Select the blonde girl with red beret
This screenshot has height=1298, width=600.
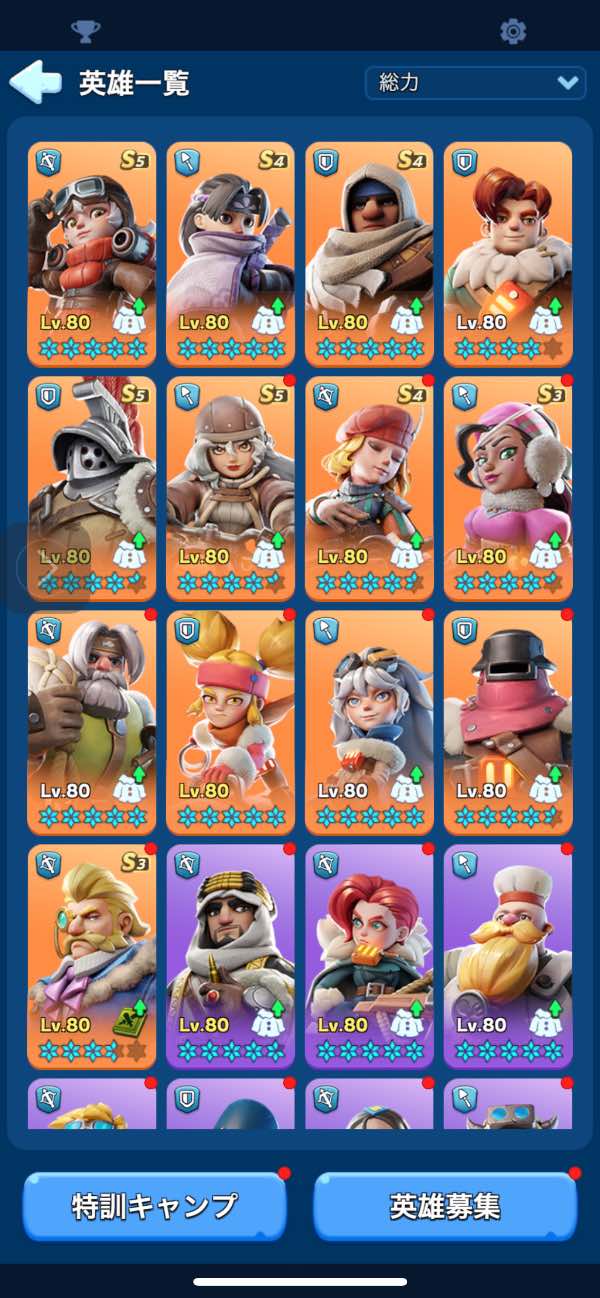[x=369, y=488]
